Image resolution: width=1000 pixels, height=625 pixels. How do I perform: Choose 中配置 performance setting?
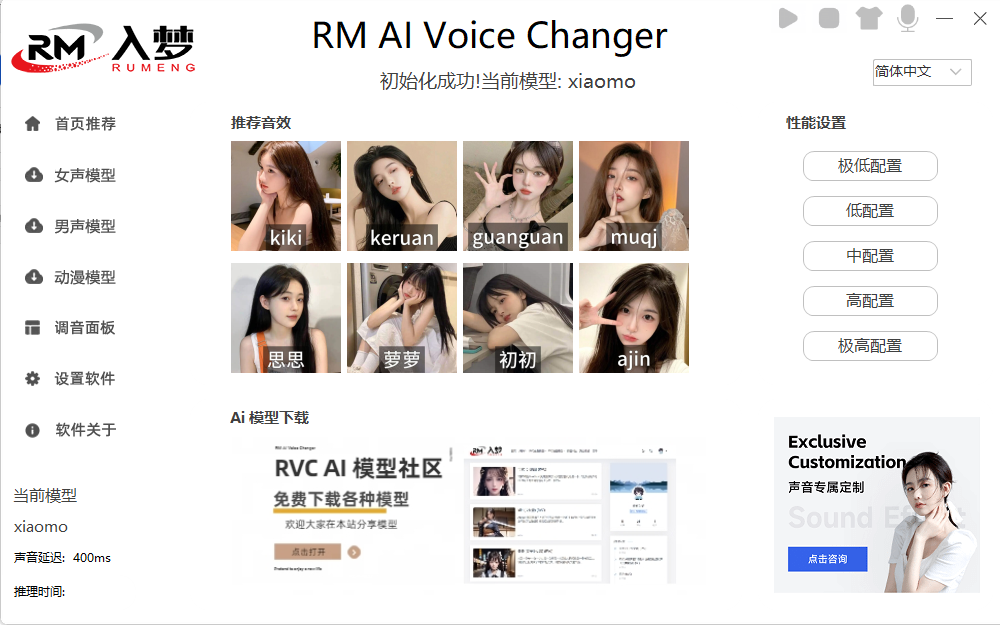pyautogui.click(x=870, y=256)
